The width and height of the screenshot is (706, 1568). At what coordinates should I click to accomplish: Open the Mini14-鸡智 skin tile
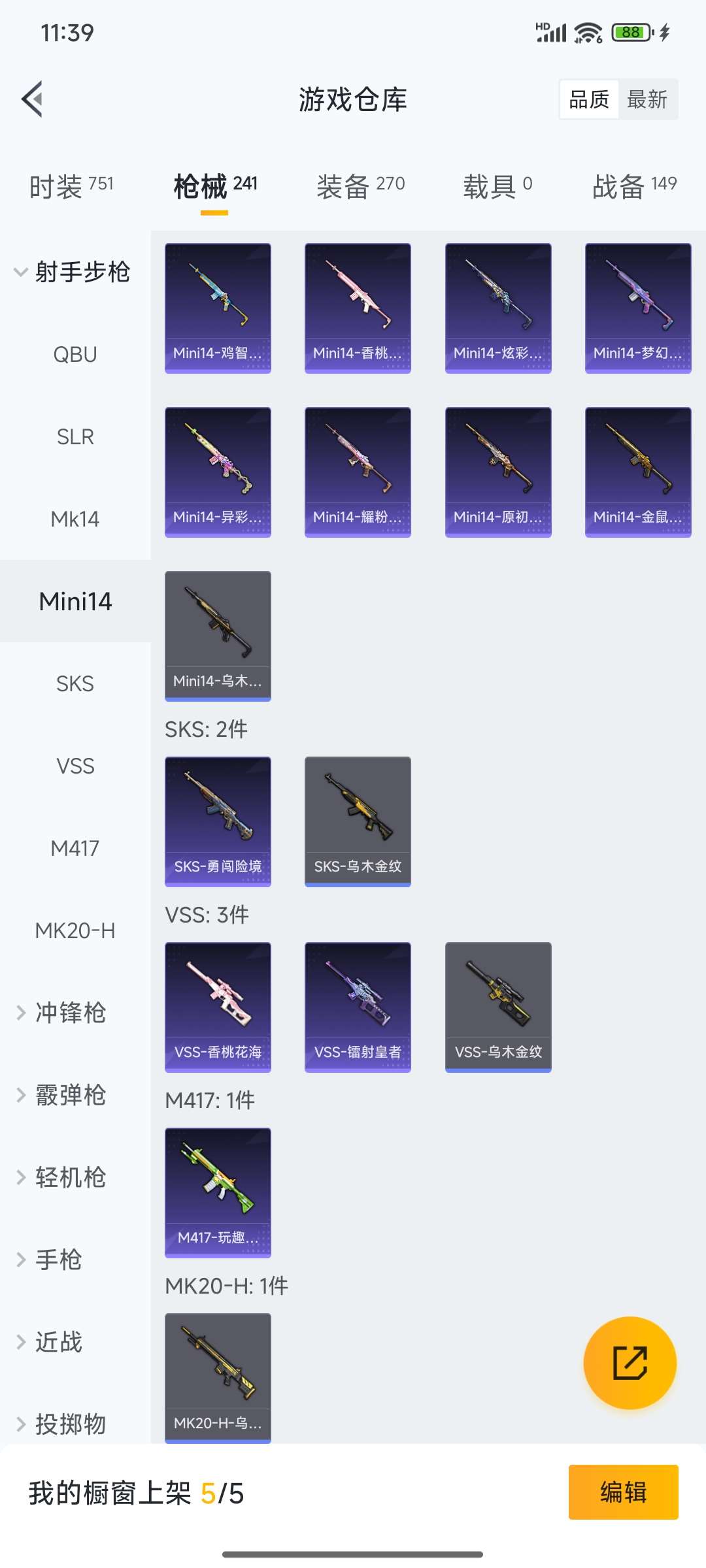coord(218,308)
